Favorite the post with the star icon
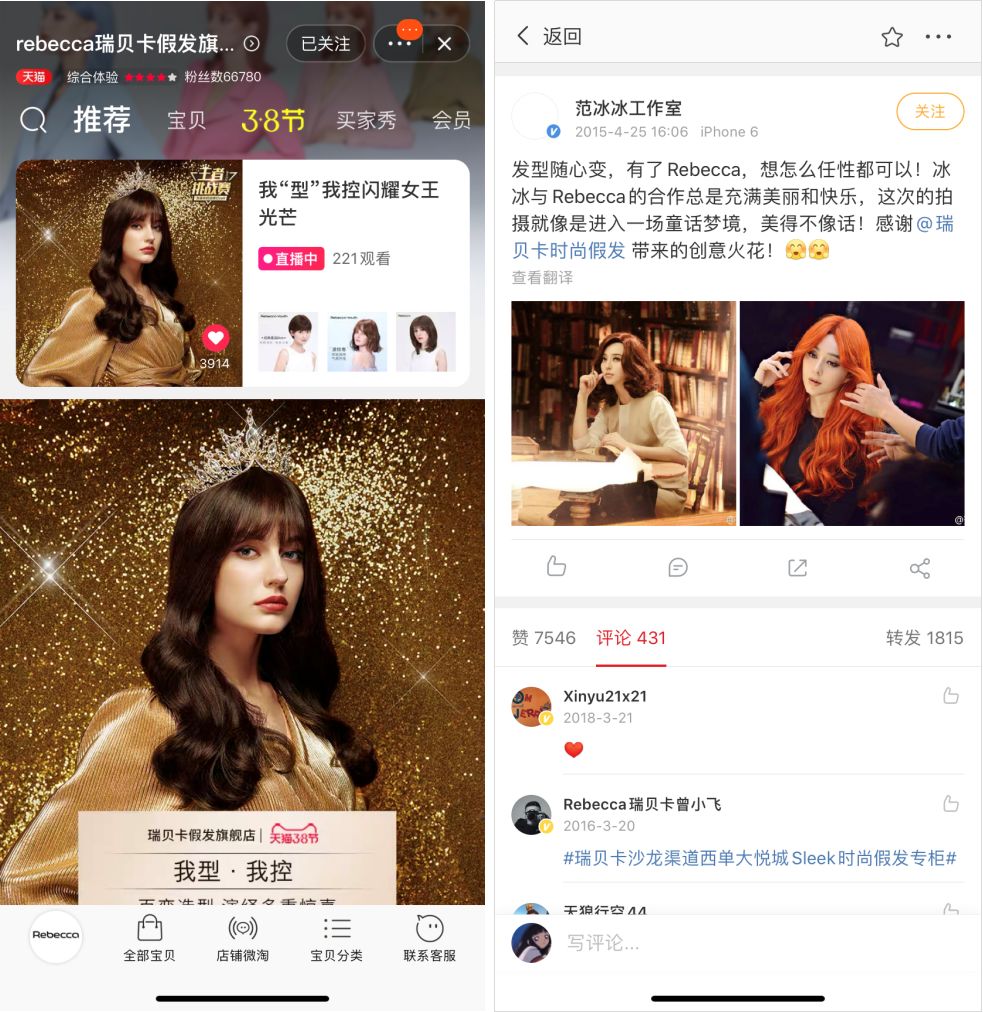983x1012 pixels. tap(892, 37)
